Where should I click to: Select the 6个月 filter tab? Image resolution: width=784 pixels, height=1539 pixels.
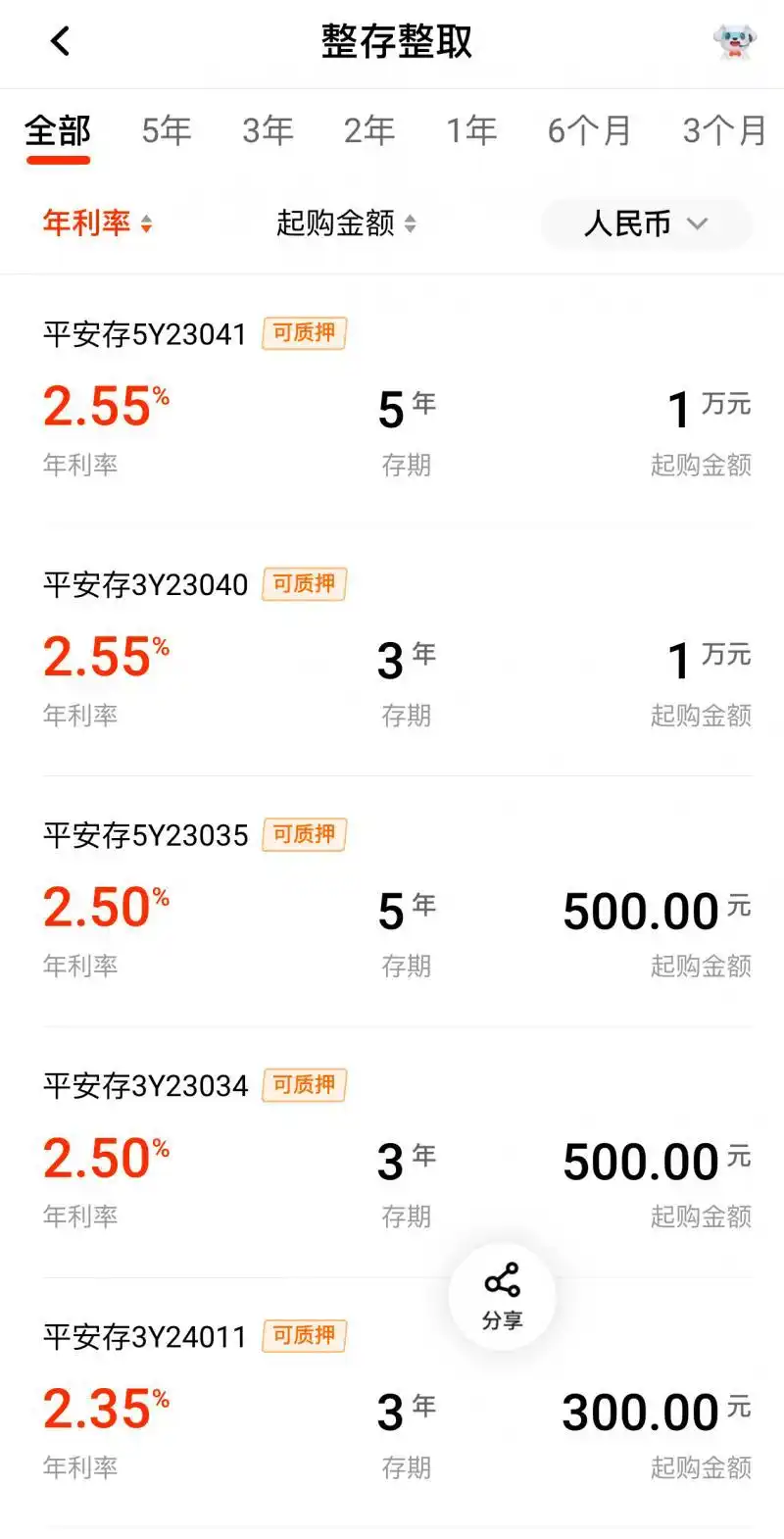pos(590,128)
